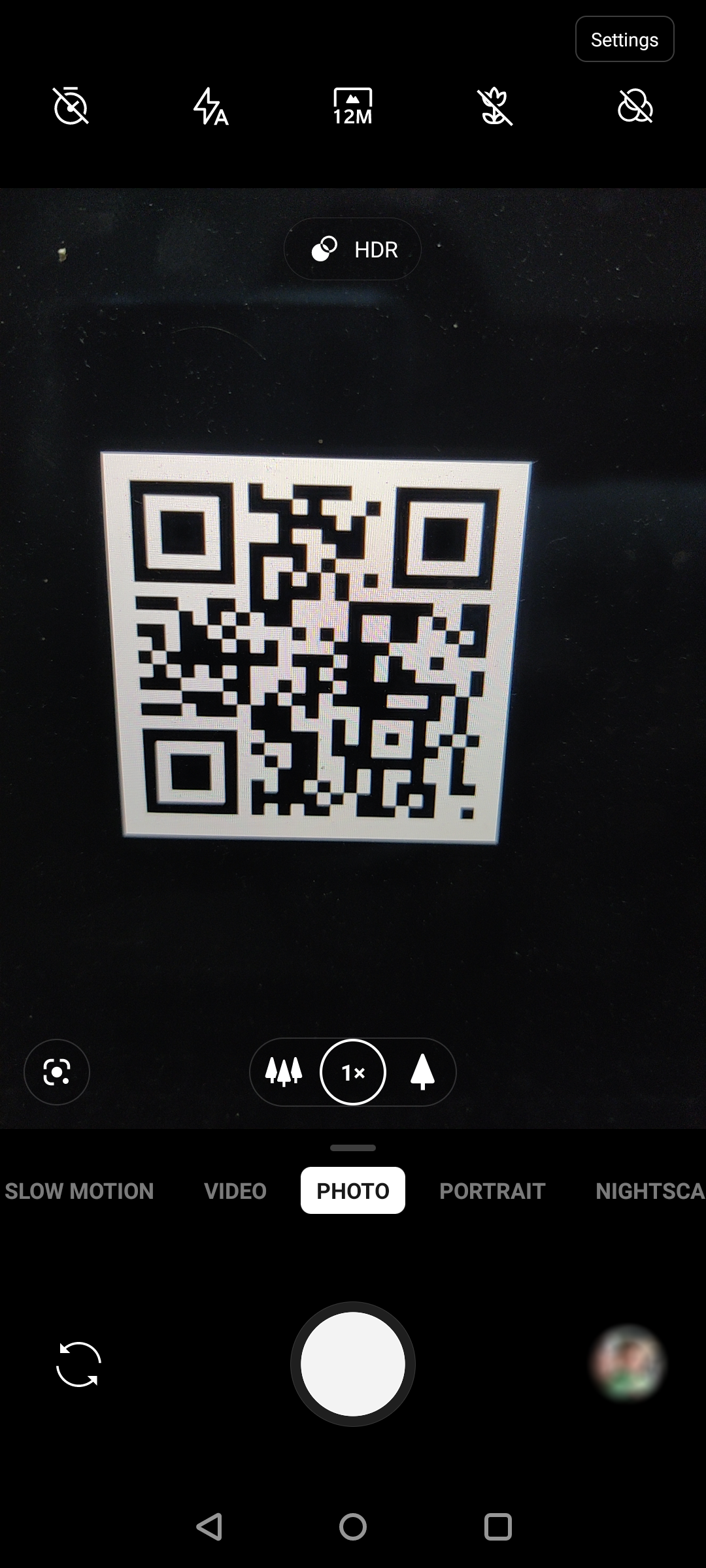Open the camera Settings

pos(624,39)
